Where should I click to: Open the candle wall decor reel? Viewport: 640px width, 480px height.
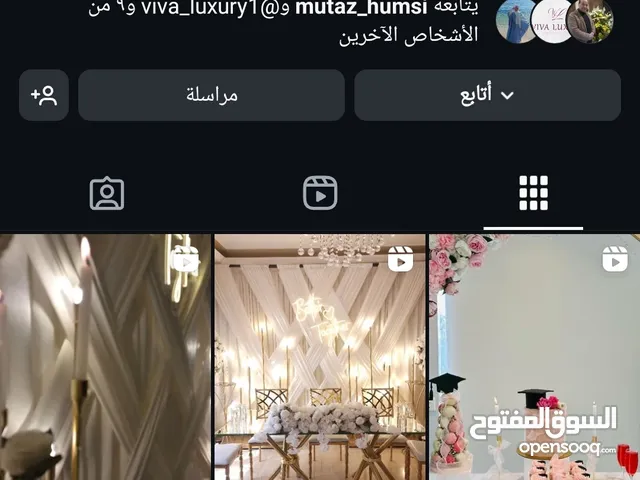105,357
